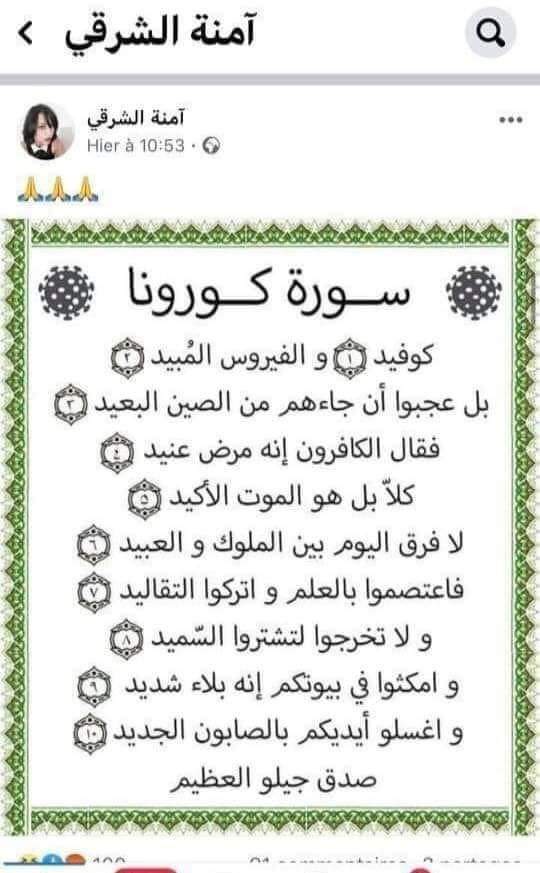Open the posted green-bordered image
The image size is (540, 873).
[270, 527]
